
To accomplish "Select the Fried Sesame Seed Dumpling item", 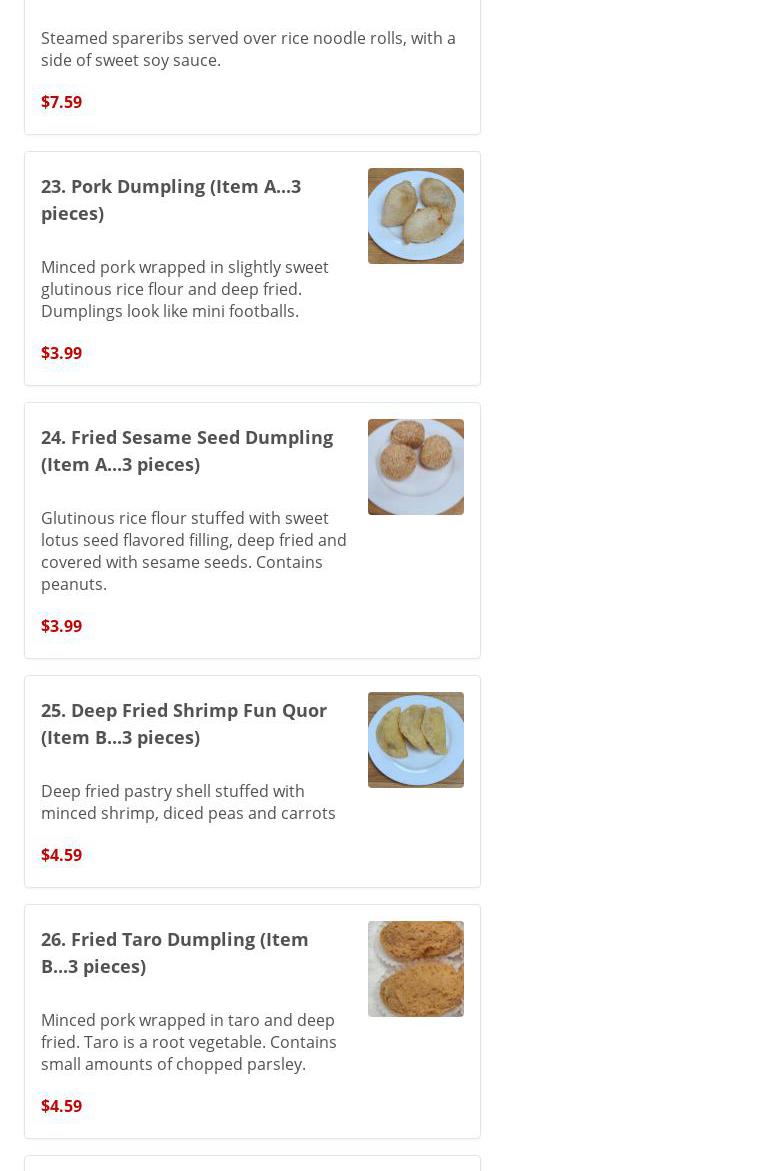I will 187,451.
